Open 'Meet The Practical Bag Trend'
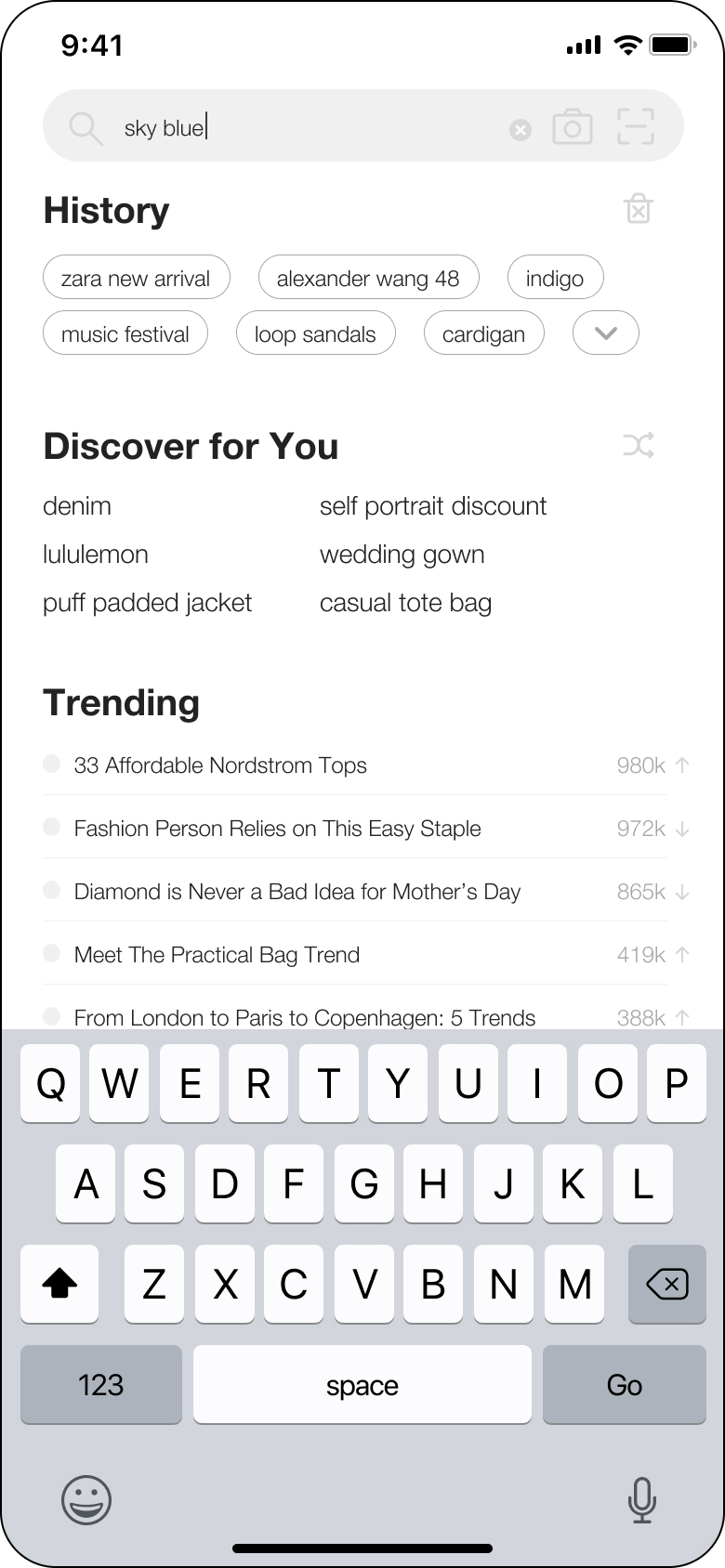 point(217,955)
